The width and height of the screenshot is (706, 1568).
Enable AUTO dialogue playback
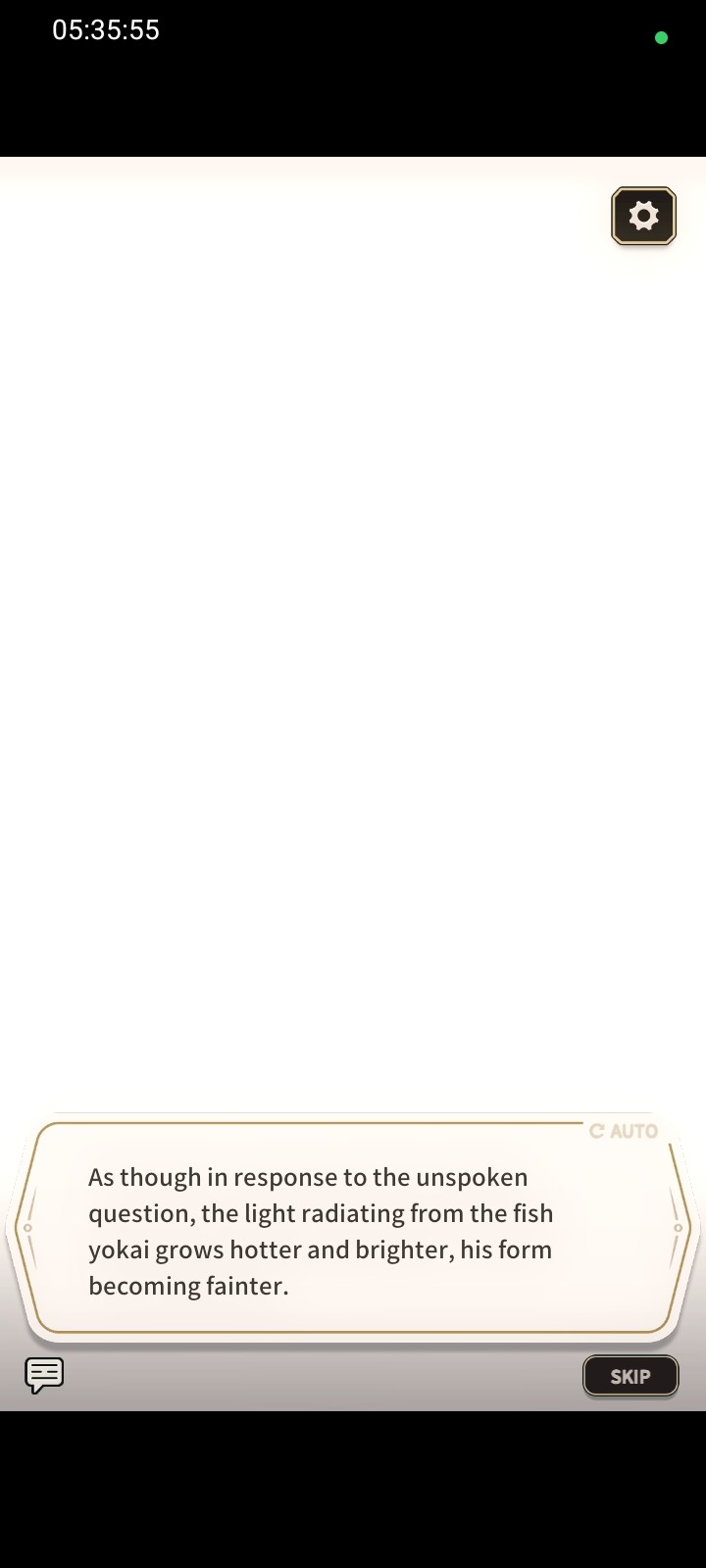point(624,1131)
